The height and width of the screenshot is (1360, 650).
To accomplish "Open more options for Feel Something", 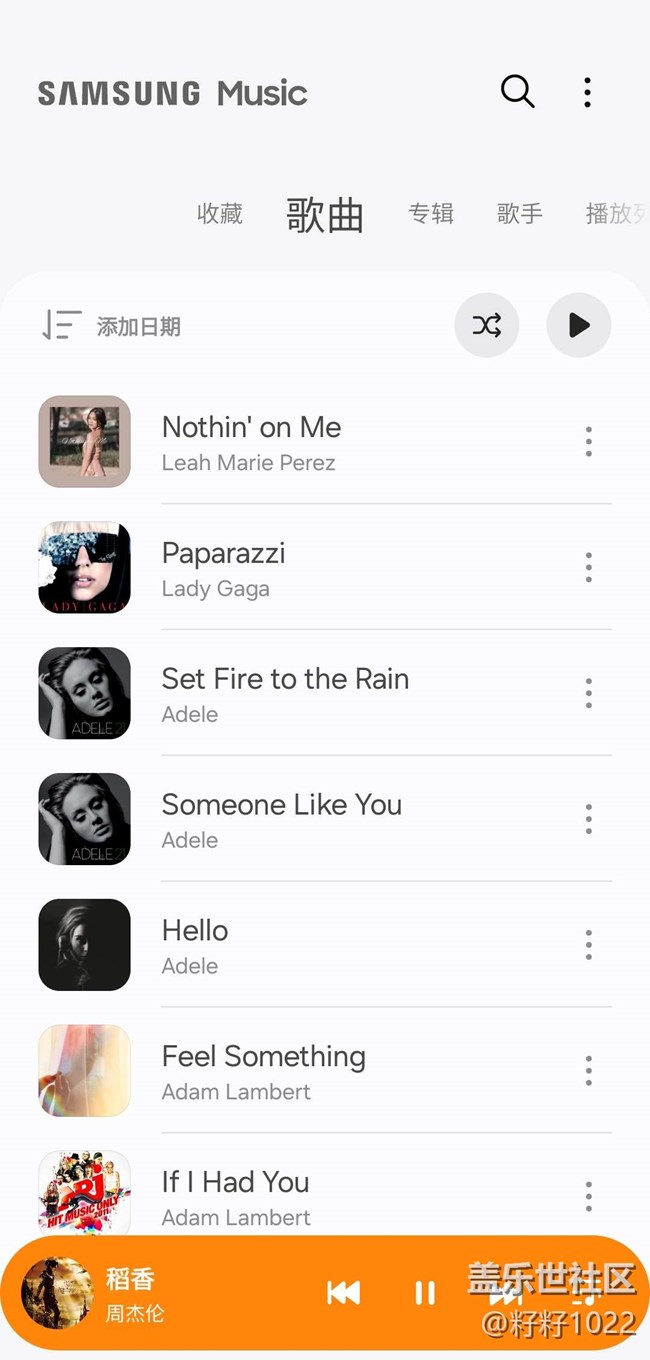I will (x=588, y=1071).
